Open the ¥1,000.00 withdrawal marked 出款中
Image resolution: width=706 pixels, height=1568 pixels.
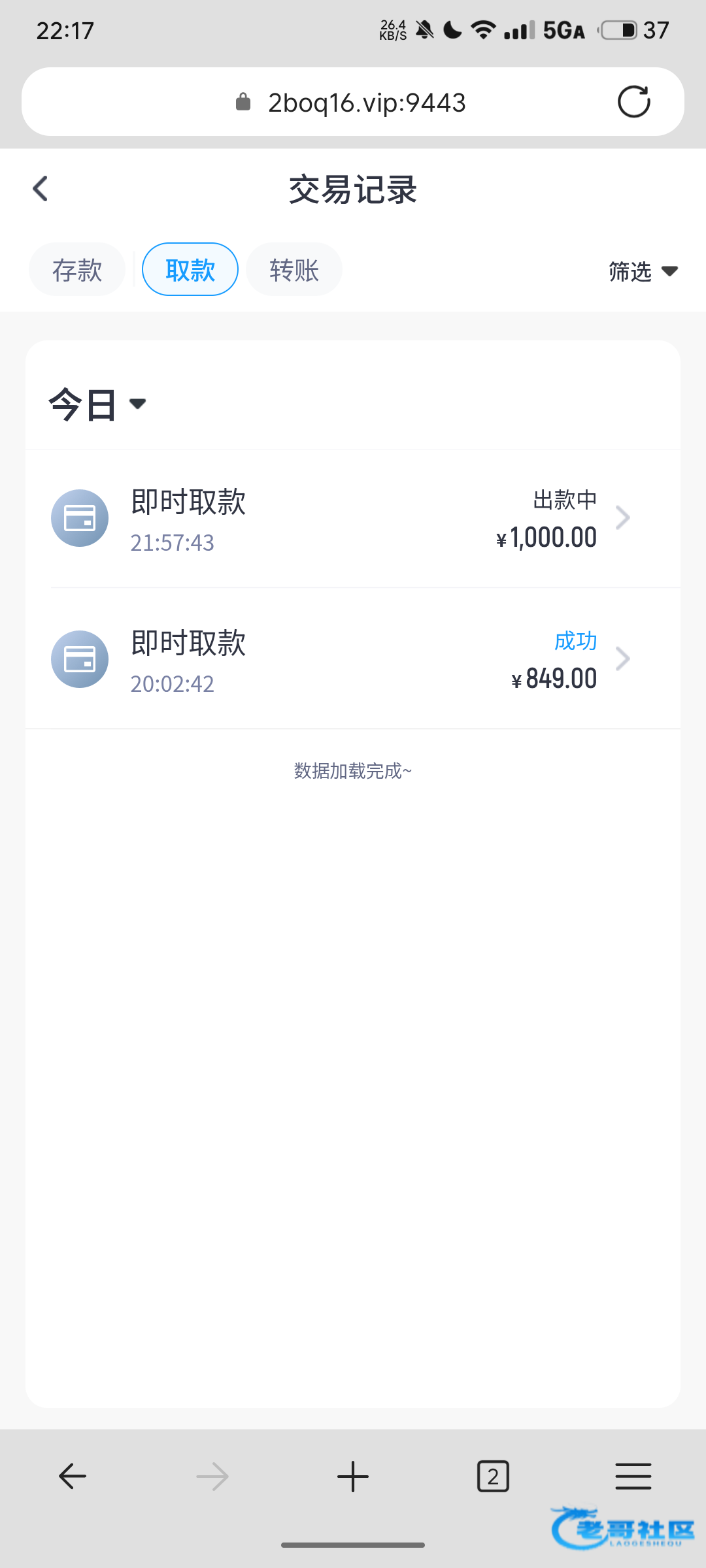[x=353, y=519]
